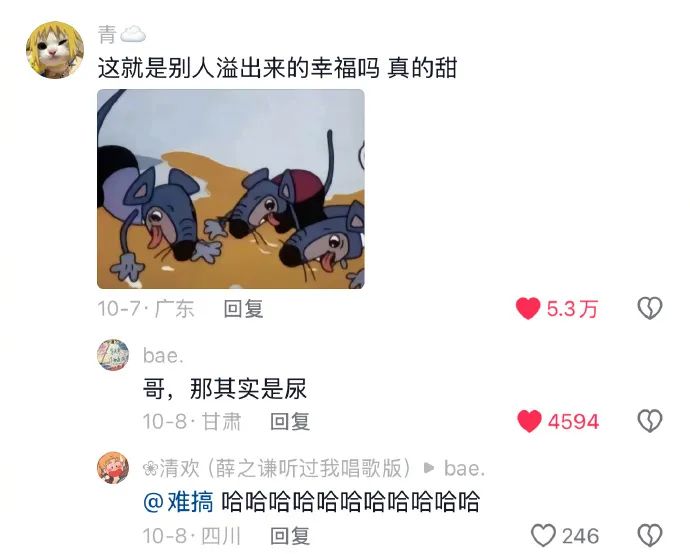The image size is (690, 554).
Task: Reply to 青's comment
Action: [x=243, y=309]
